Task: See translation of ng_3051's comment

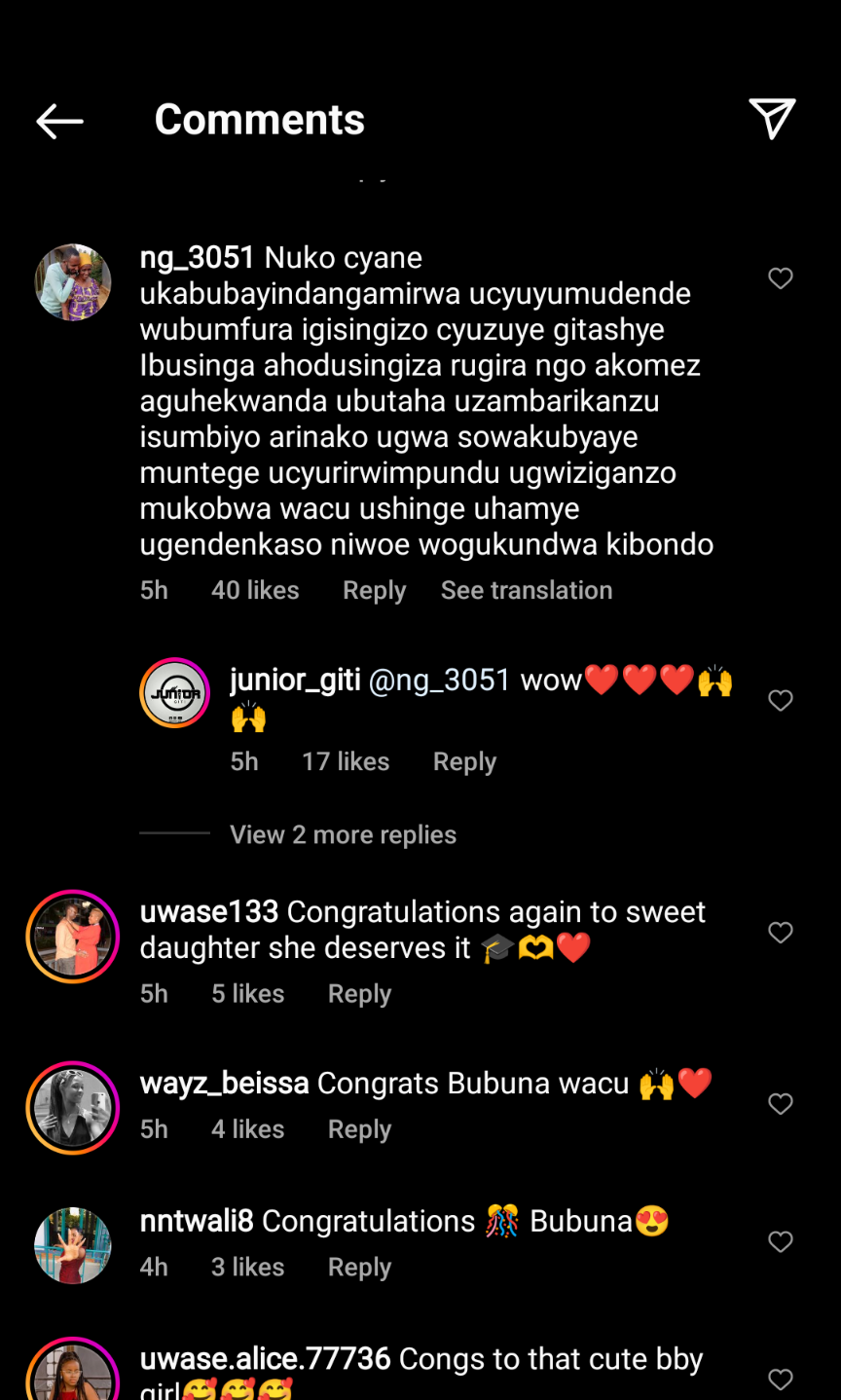Action: (526, 591)
